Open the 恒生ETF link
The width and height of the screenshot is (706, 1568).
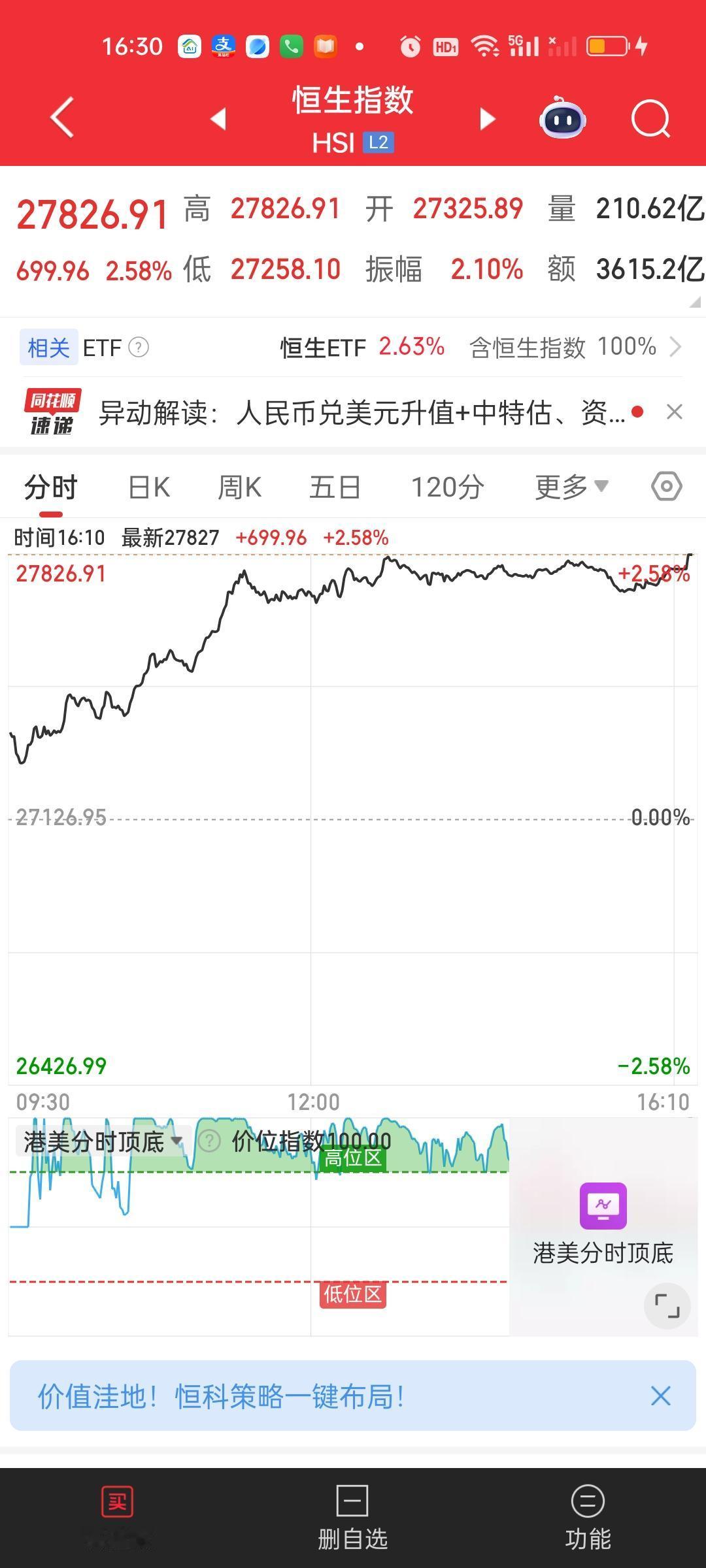(324, 347)
